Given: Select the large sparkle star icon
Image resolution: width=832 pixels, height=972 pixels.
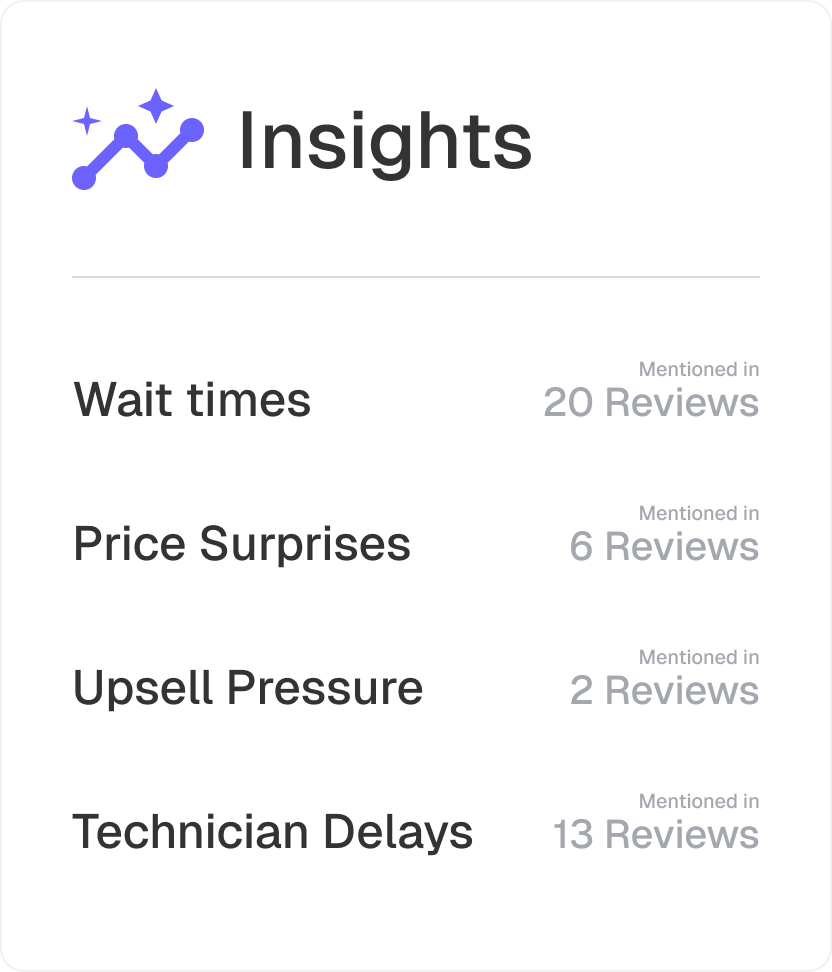Looking at the screenshot, I should [156, 106].
